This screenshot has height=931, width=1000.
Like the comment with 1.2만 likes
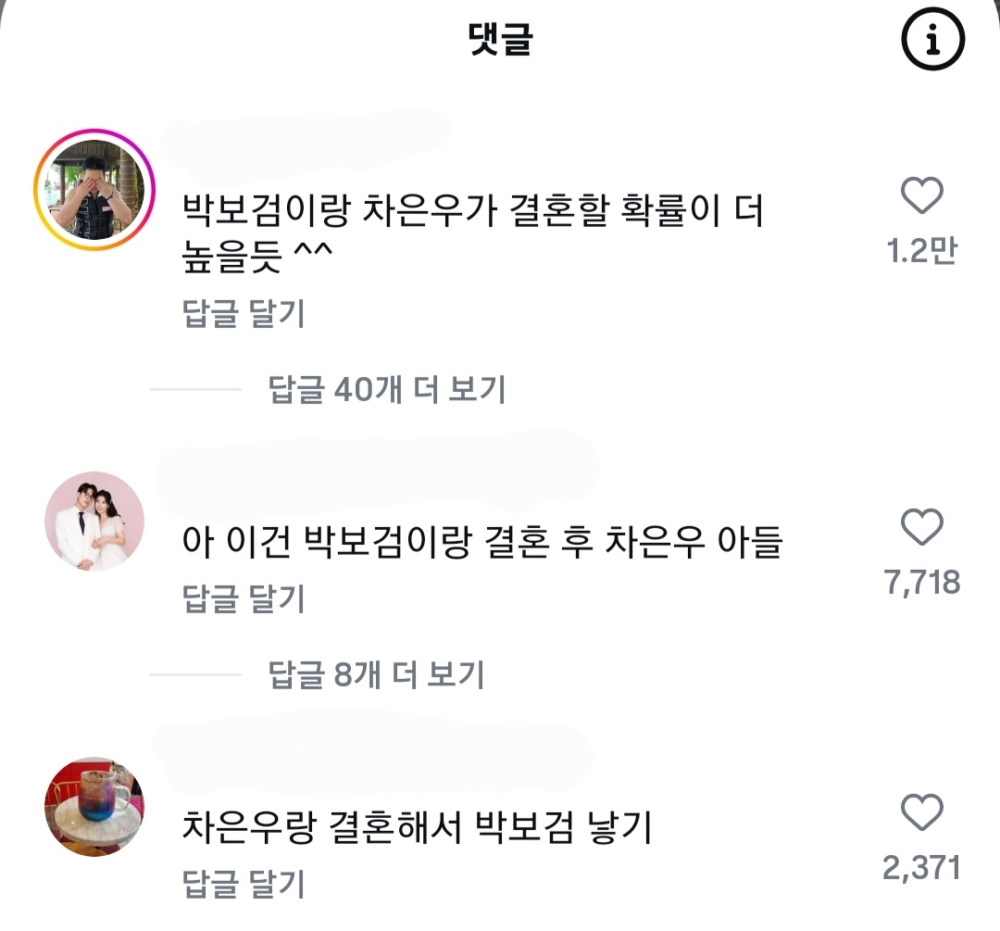pos(922,197)
